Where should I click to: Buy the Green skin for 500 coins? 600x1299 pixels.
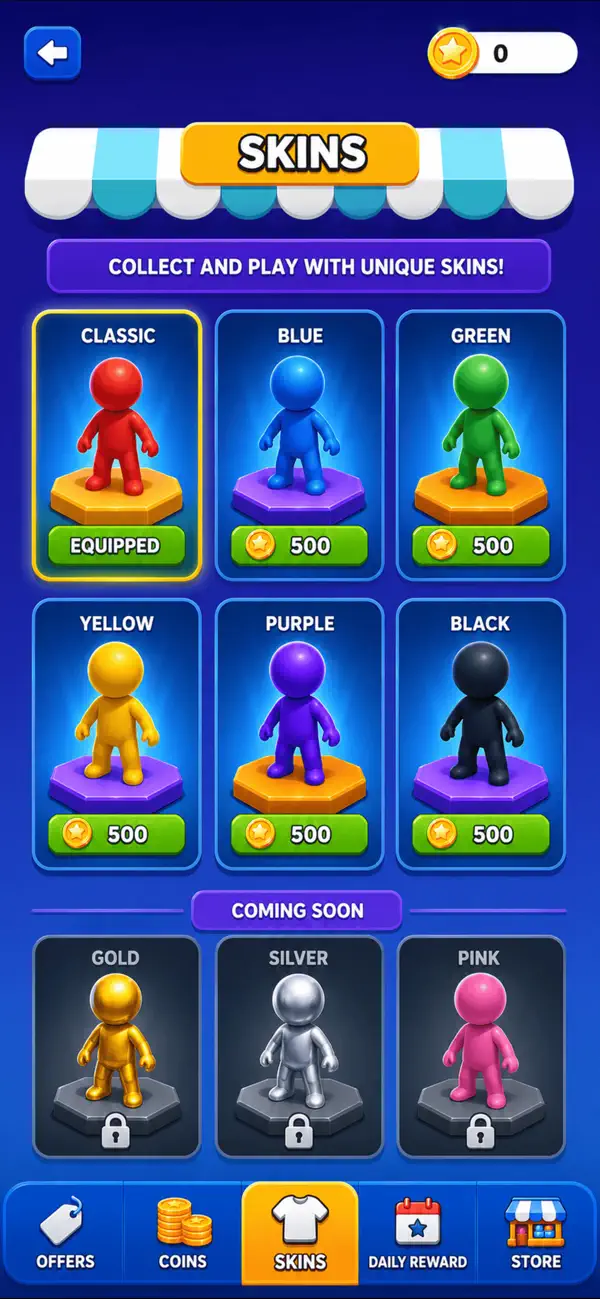[x=481, y=546]
